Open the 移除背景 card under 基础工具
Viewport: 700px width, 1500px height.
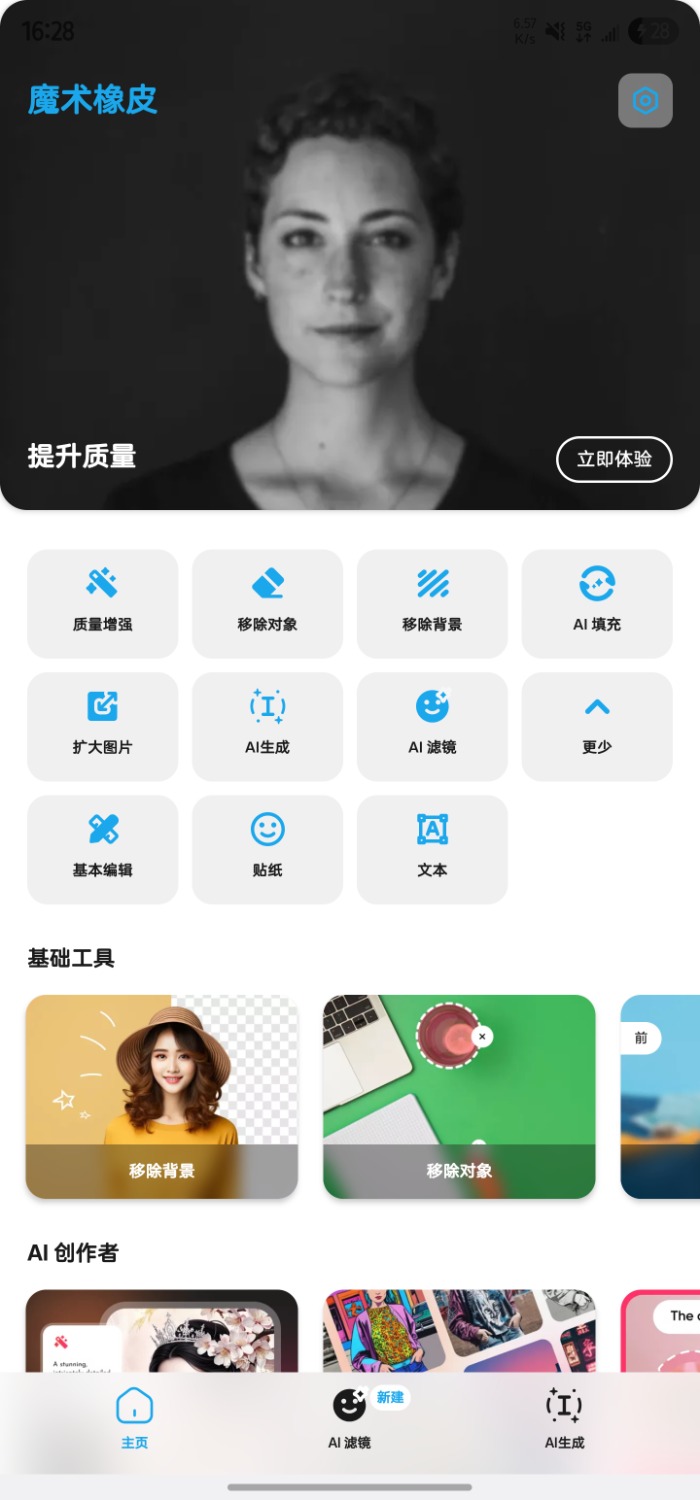[x=162, y=1096]
